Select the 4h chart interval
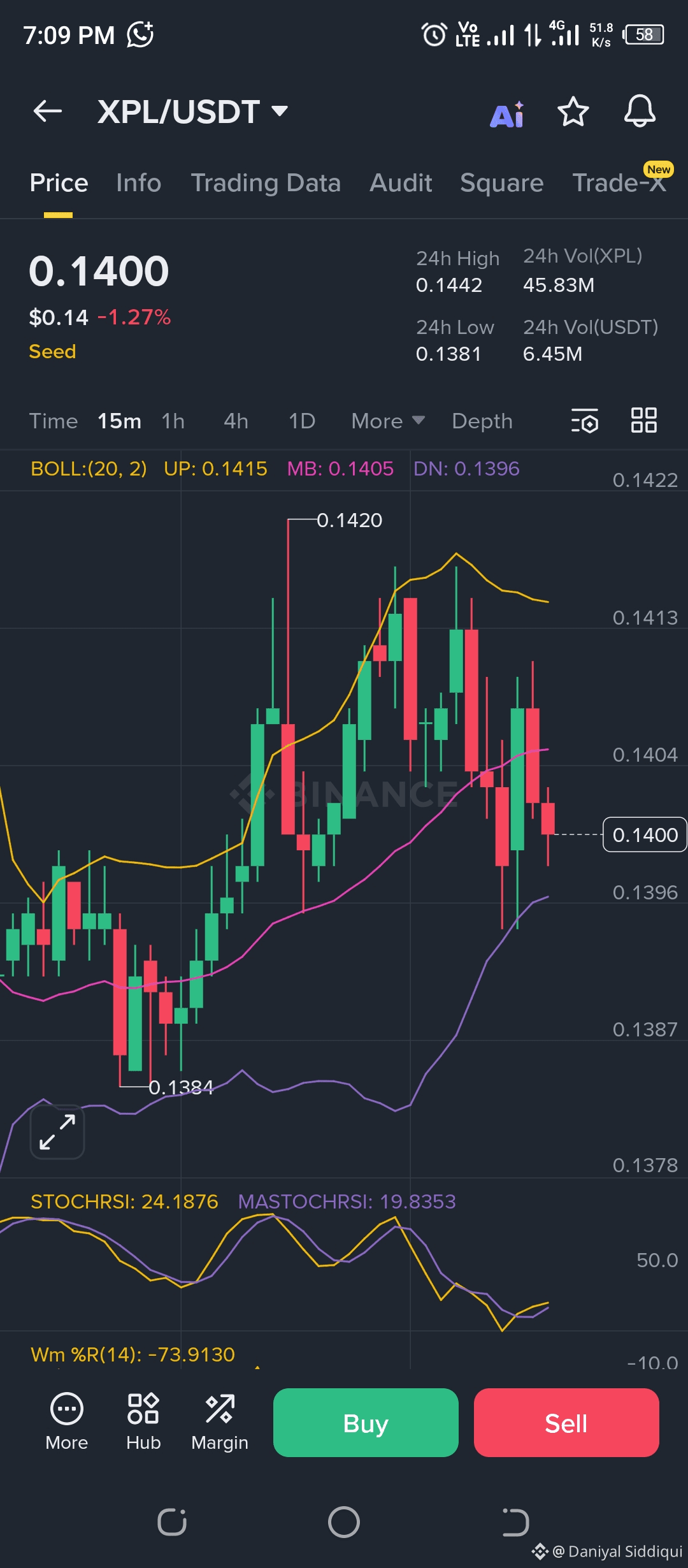 click(x=236, y=421)
